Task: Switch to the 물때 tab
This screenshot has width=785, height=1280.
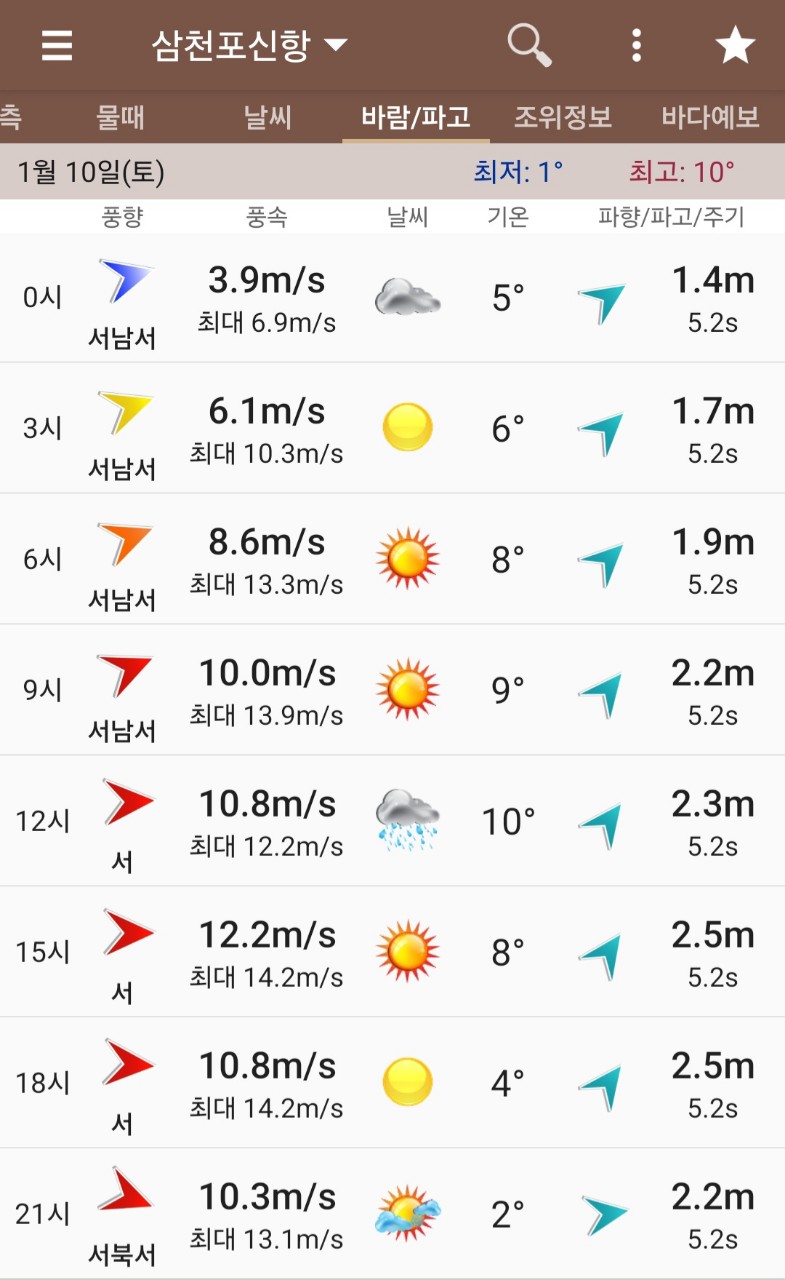Action: (x=121, y=118)
